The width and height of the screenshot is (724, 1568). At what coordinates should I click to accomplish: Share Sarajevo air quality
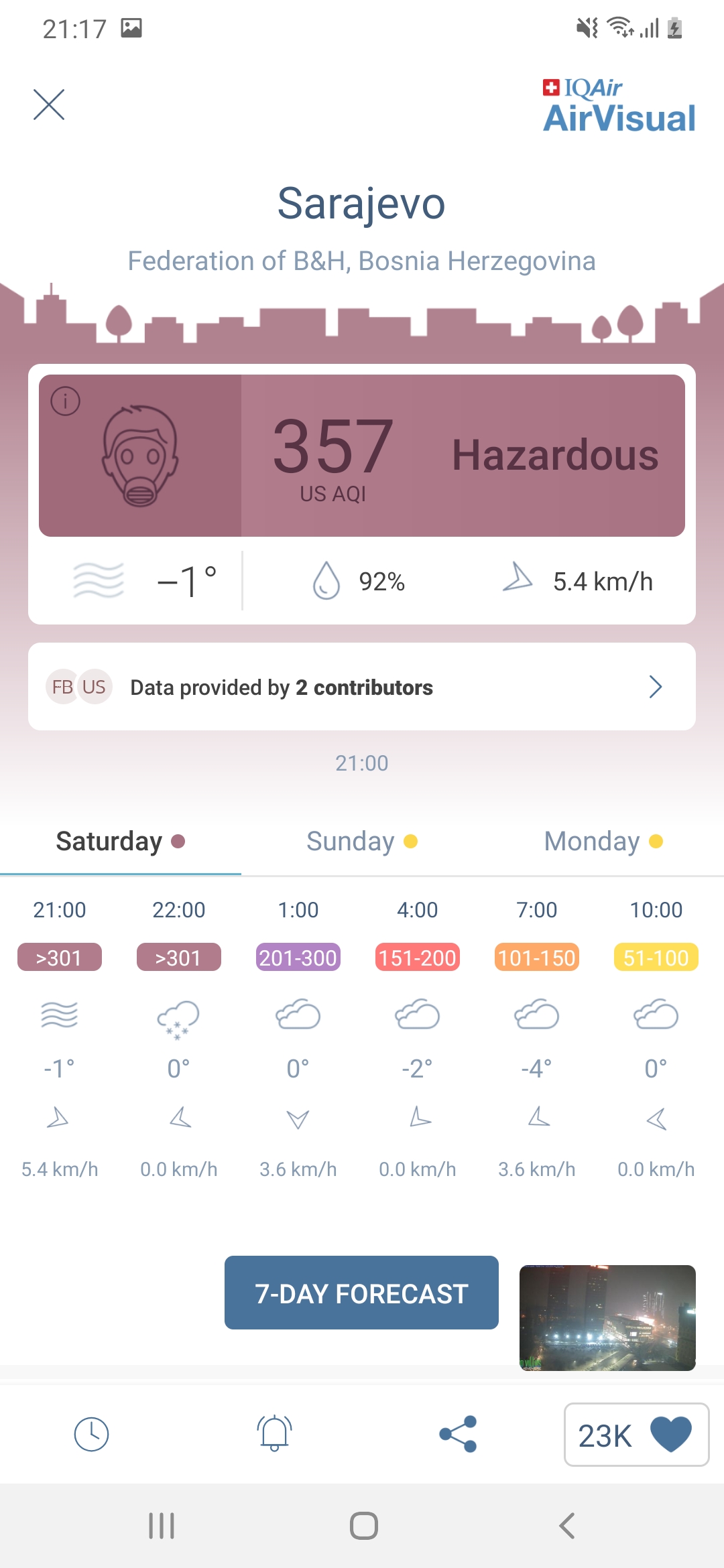click(x=458, y=1434)
